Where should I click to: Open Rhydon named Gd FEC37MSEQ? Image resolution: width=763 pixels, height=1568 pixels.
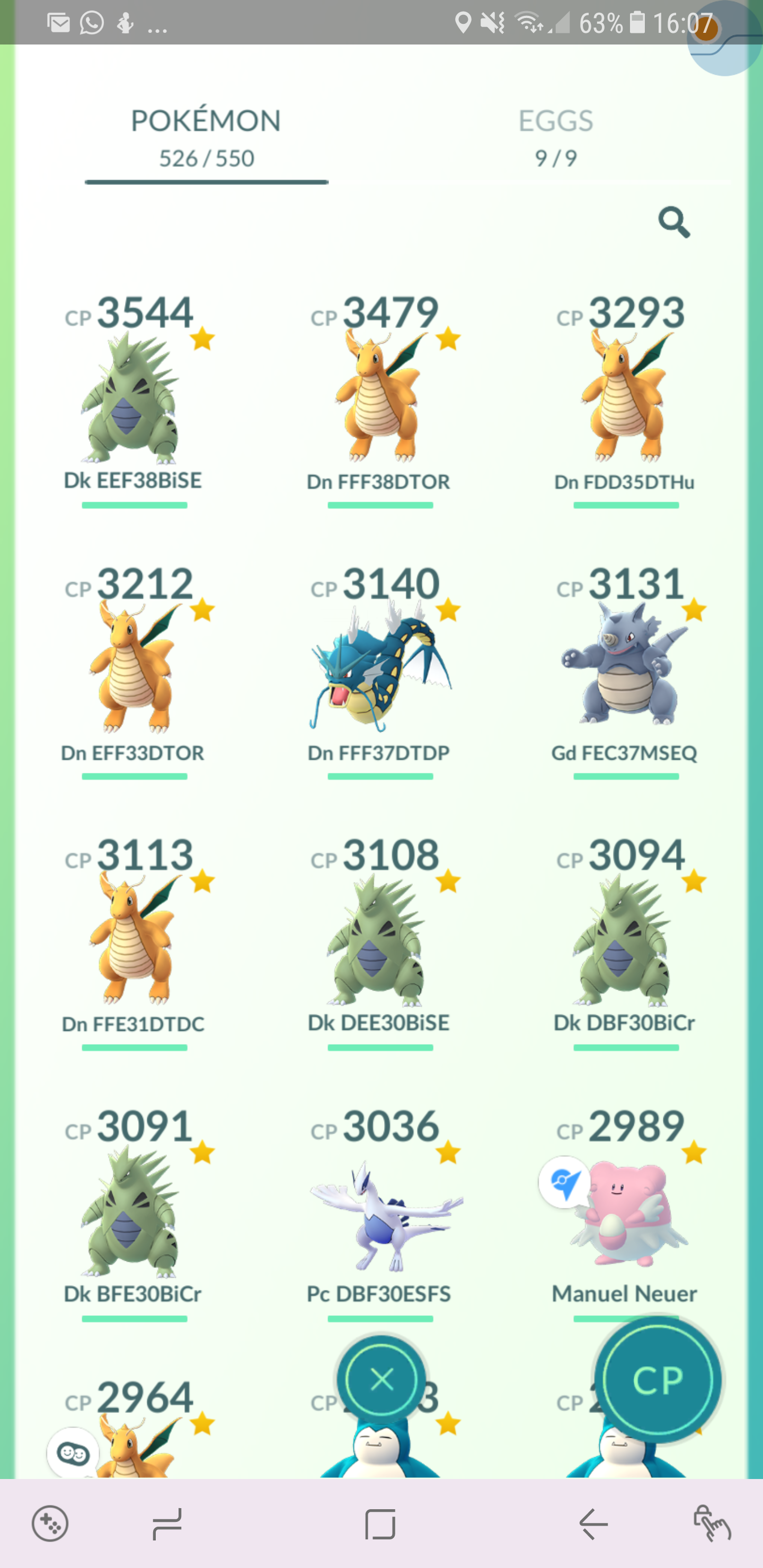[x=625, y=673]
